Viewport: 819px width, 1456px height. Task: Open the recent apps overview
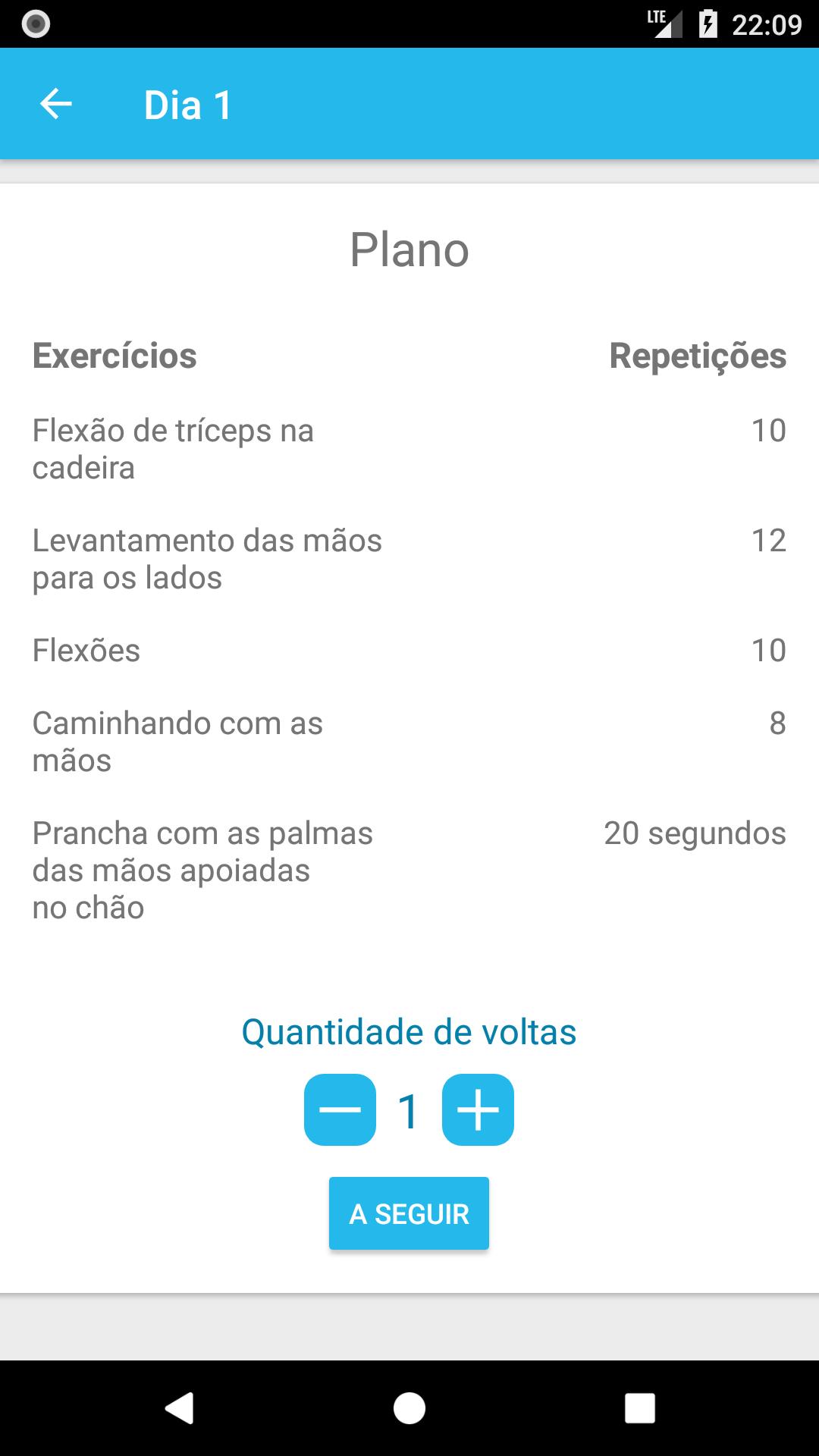point(639,1408)
